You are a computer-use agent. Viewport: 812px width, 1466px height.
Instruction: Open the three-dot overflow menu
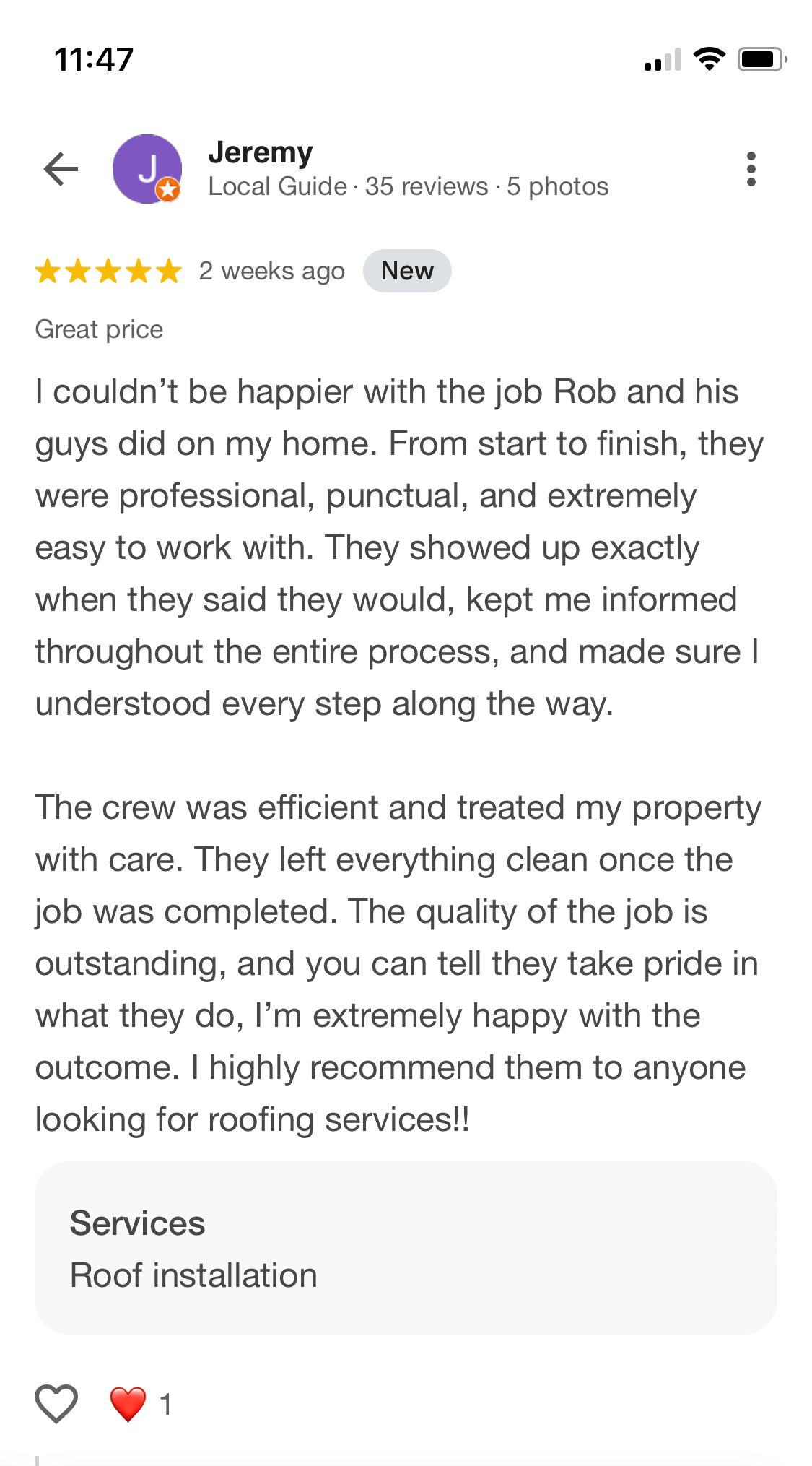(x=751, y=170)
